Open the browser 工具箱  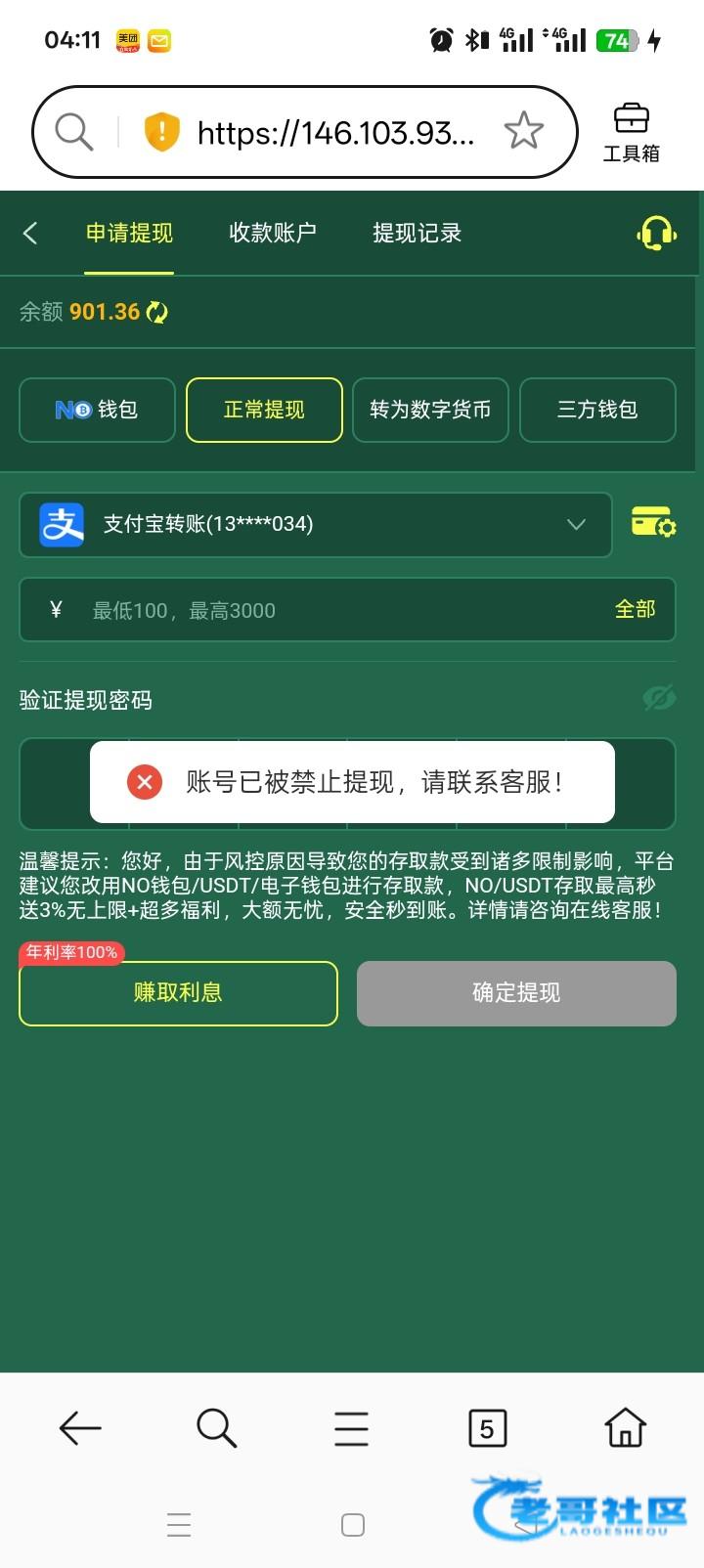[x=631, y=132]
